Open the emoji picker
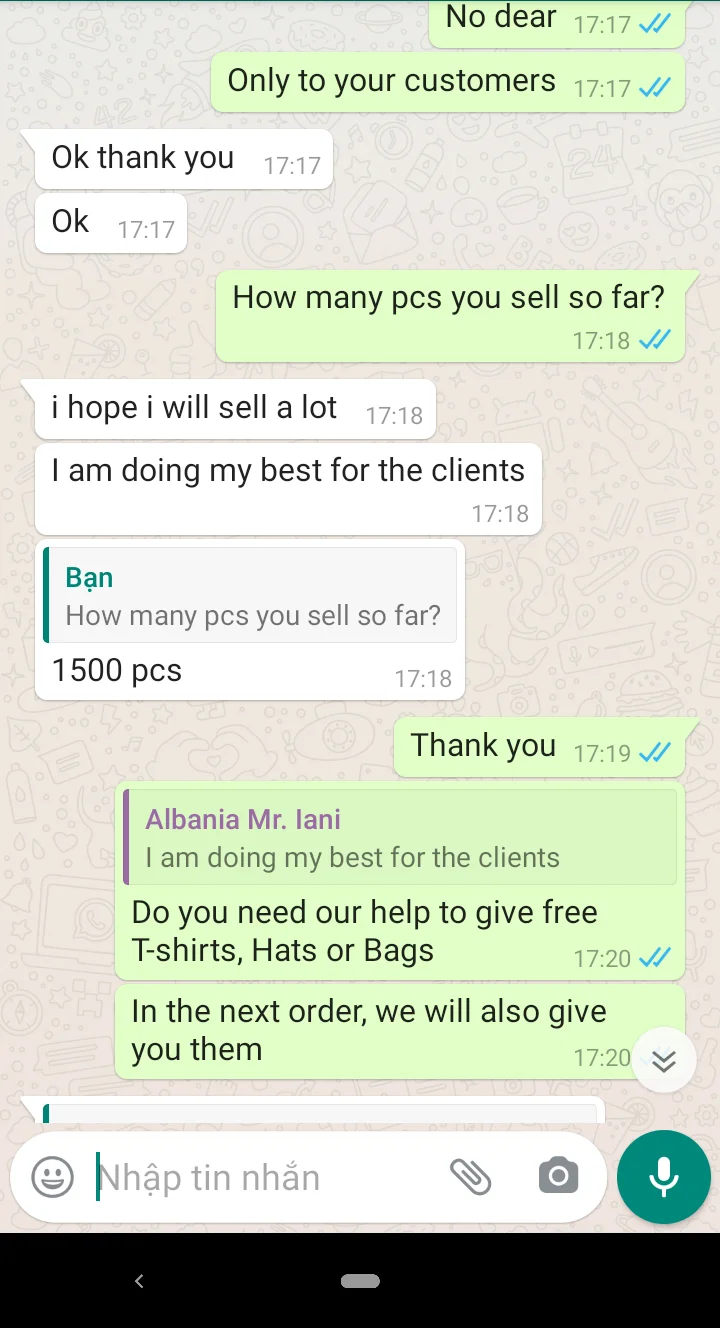 click(x=52, y=1177)
